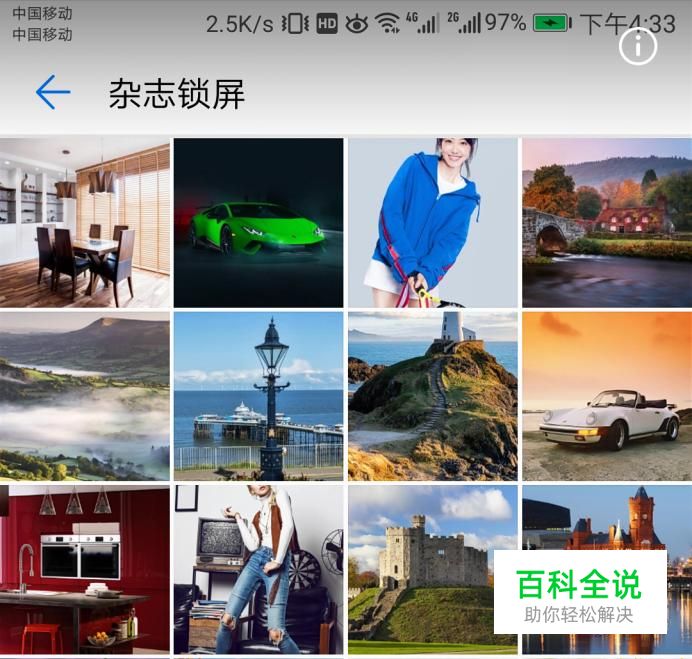Screen dimensions: 692x659
Task: Open the red kitchen wallpaper
Action: [85, 569]
